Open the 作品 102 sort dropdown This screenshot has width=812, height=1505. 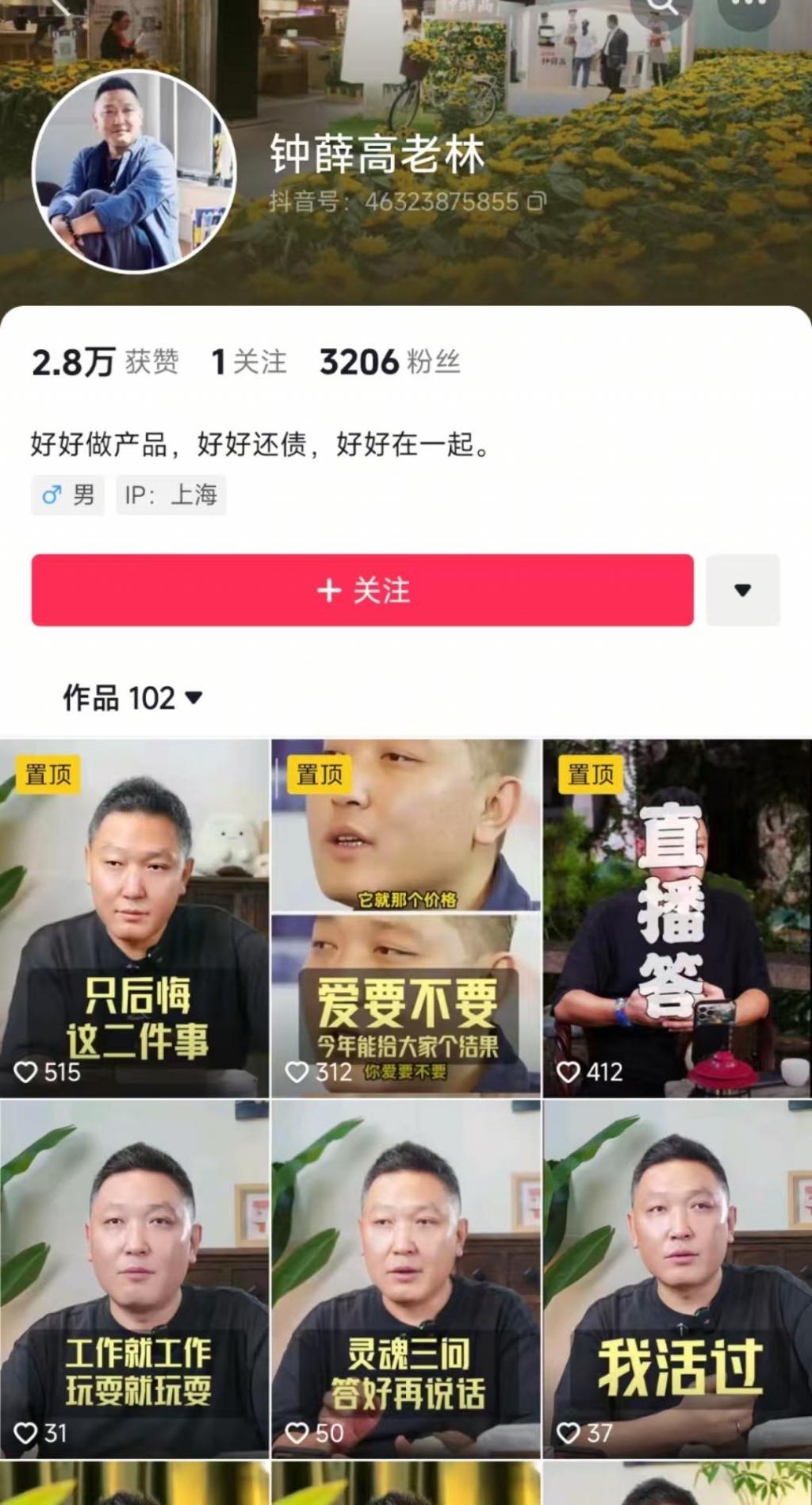point(133,698)
